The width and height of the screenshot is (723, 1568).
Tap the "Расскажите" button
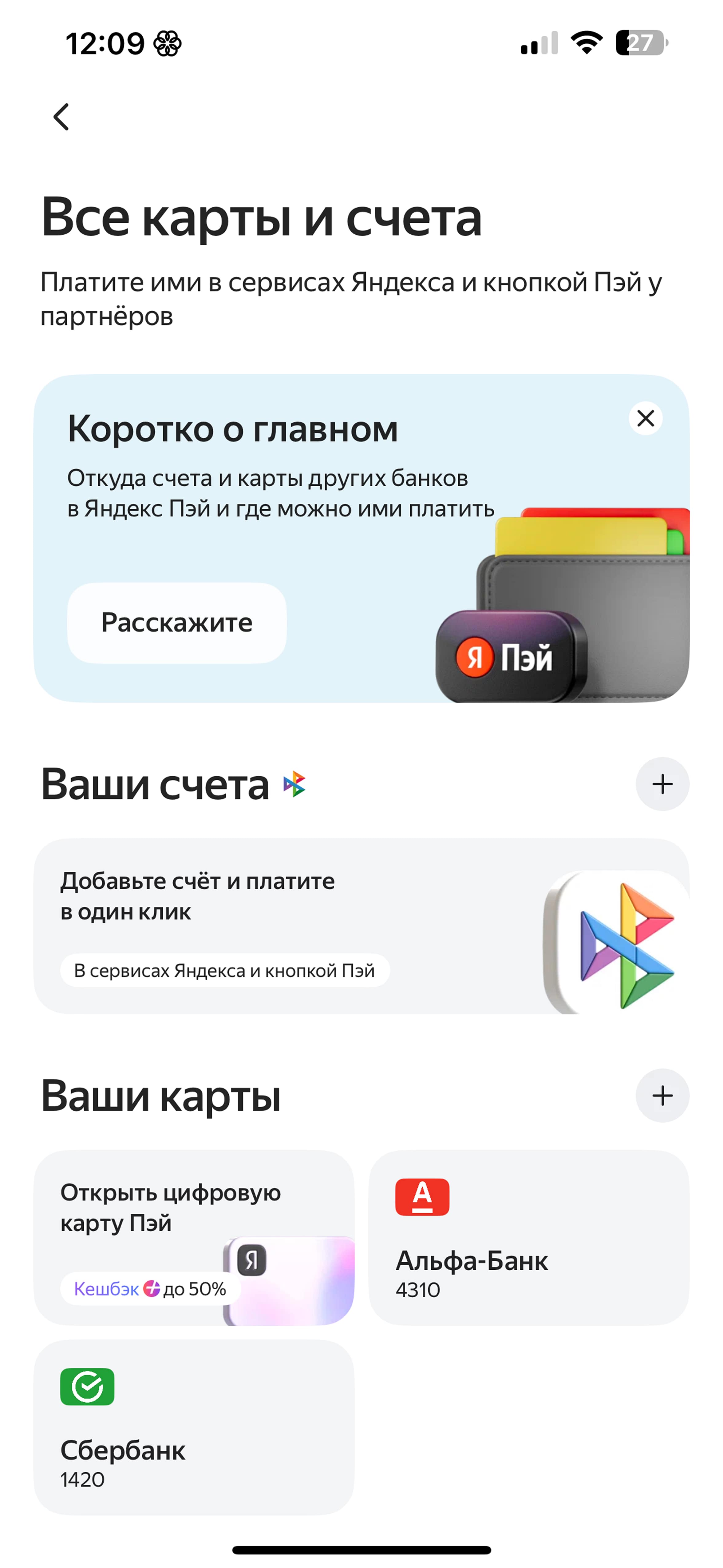(176, 623)
